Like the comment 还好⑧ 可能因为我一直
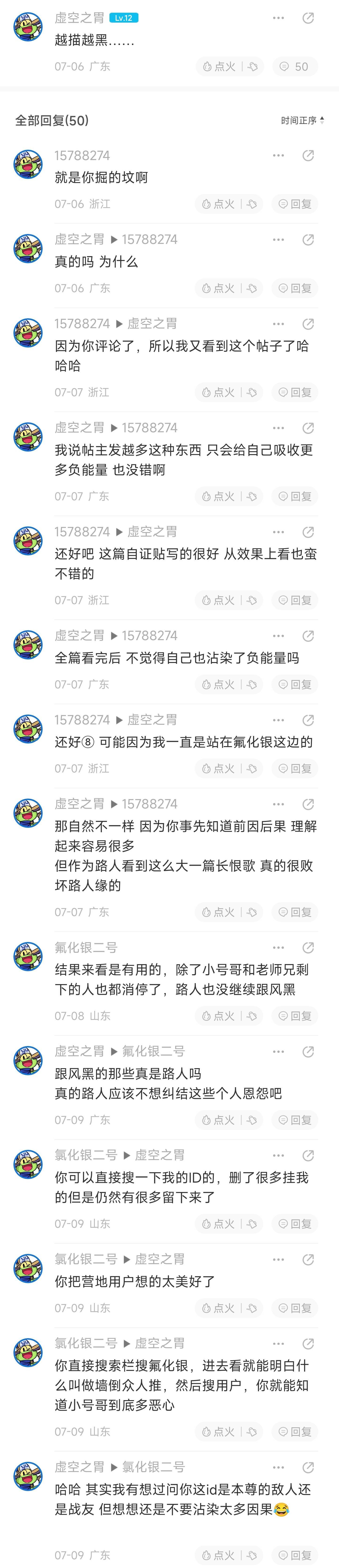Viewport: 339px width, 1568px height. pyautogui.click(x=218, y=769)
